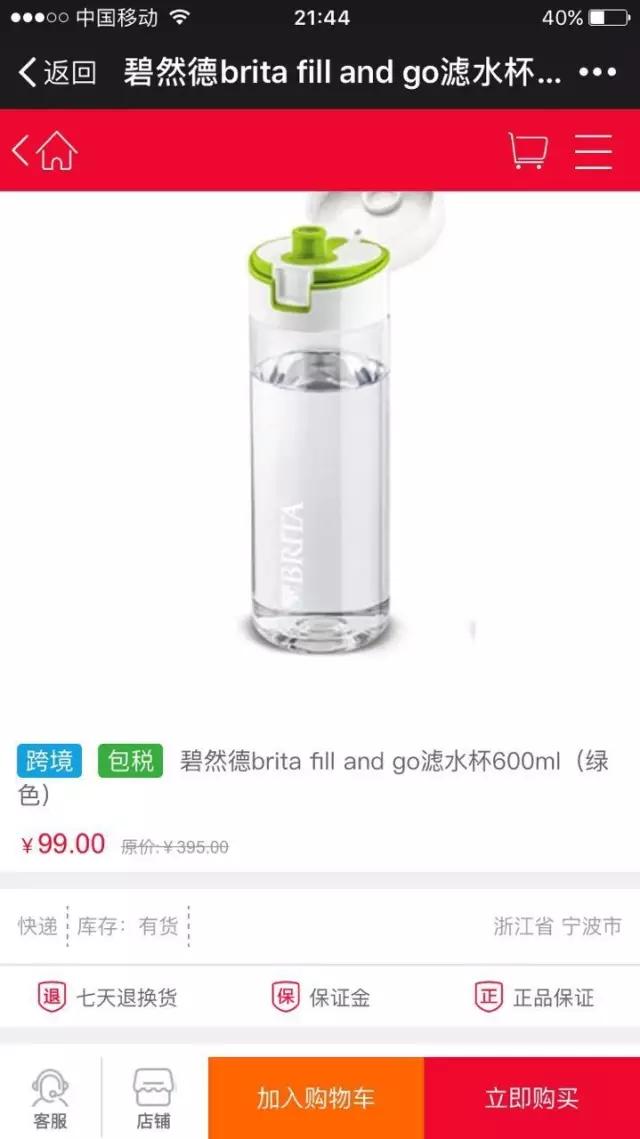This screenshot has width=640, height=1139.
Task: Contact 客服 customer service
Action: (50, 1097)
